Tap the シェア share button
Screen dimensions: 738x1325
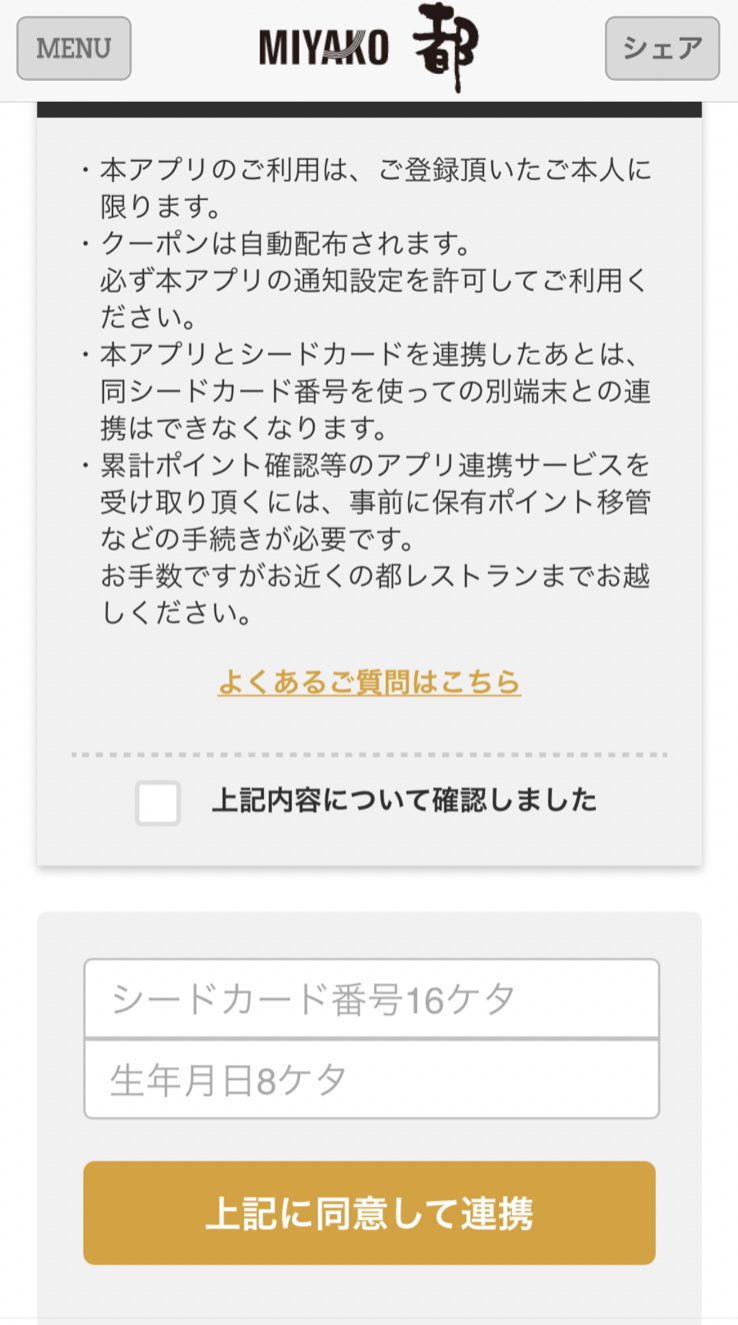[662, 48]
